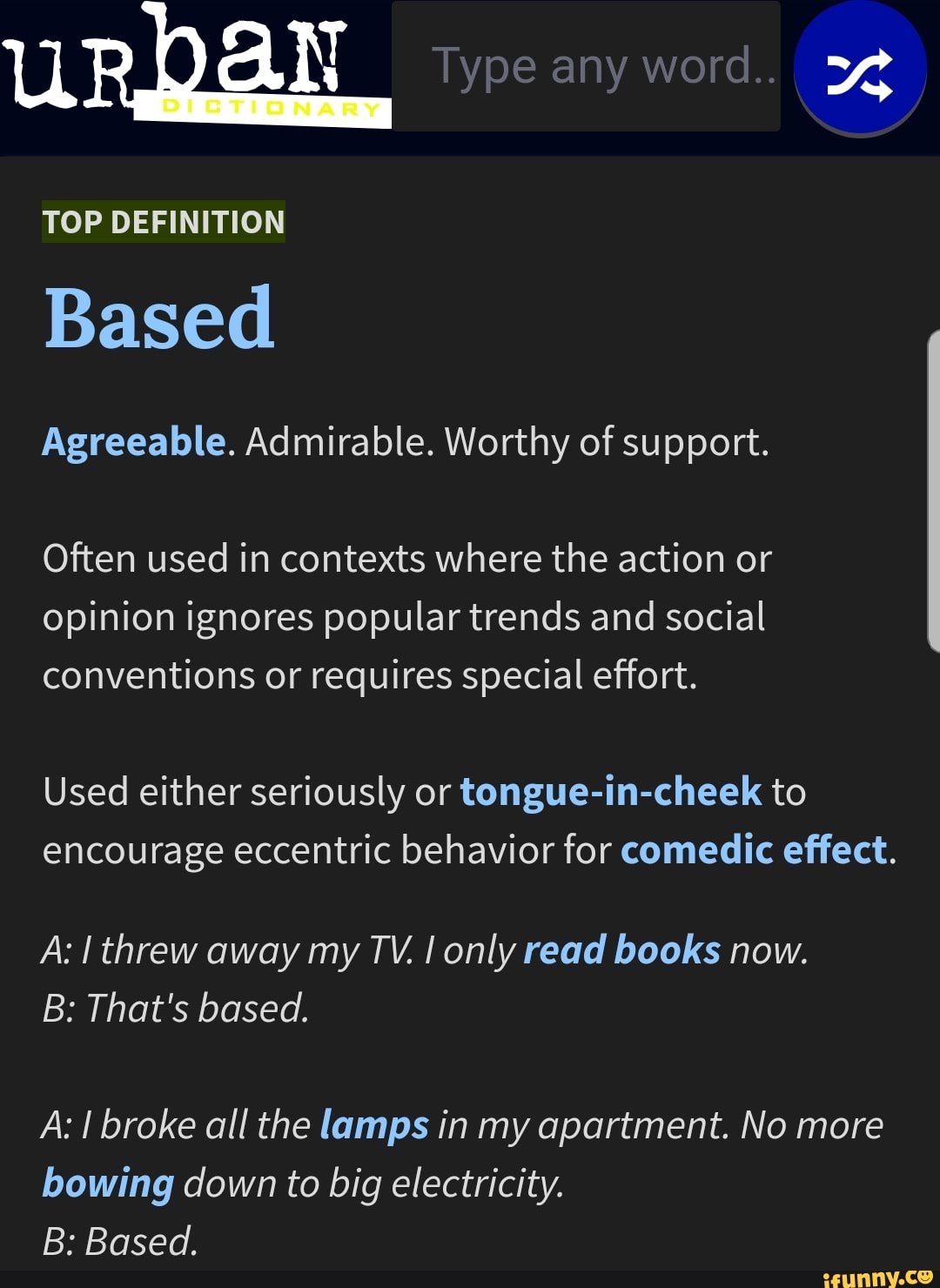Open the 'Agreeable' linked word
Image resolution: width=940 pixels, height=1288 pixels.
pyautogui.click(x=134, y=442)
